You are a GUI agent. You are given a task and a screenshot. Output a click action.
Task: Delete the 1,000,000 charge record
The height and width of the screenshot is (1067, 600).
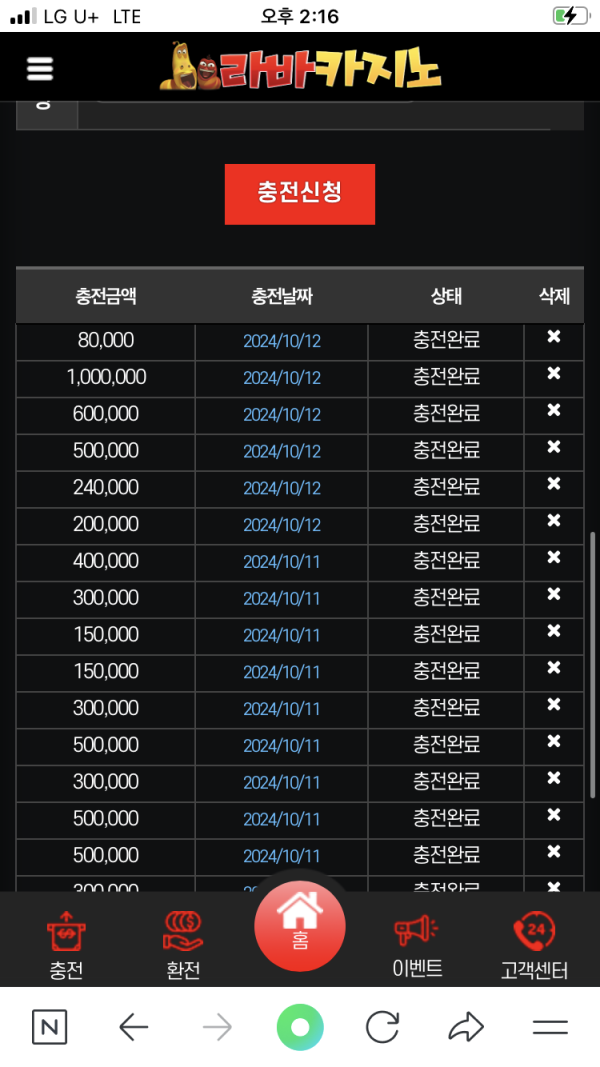pyautogui.click(x=553, y=374)
